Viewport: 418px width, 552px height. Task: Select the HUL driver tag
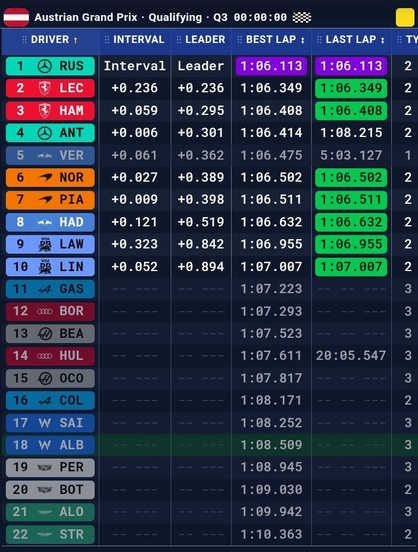(50, 356)
